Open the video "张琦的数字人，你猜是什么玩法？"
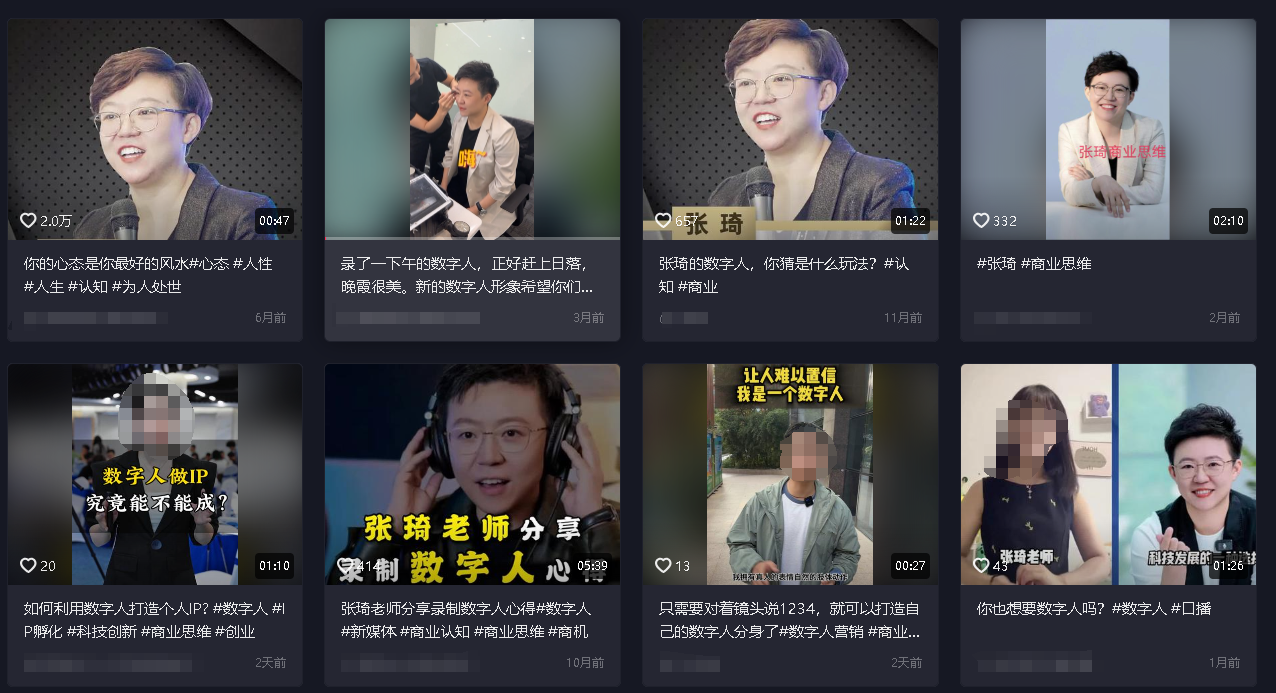The image size is (1276, 693). point(790,130)
